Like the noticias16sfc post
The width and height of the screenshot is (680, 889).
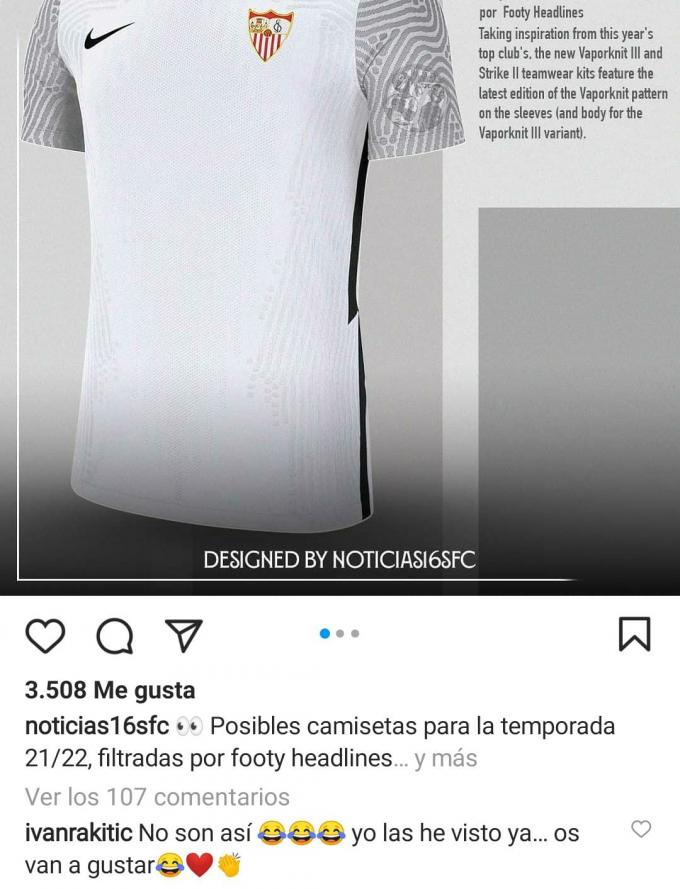pos(45,635)
